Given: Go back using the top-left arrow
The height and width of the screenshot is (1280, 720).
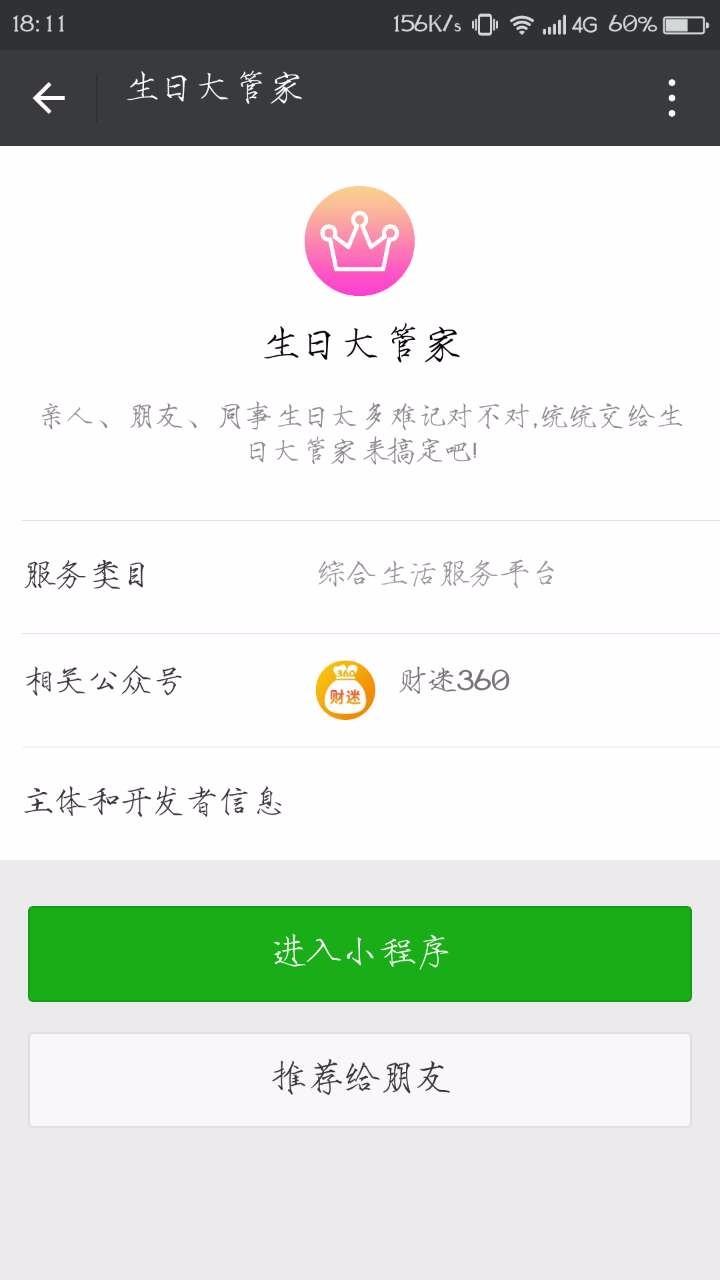Looking at the screenshot, I should pos(48,98).
